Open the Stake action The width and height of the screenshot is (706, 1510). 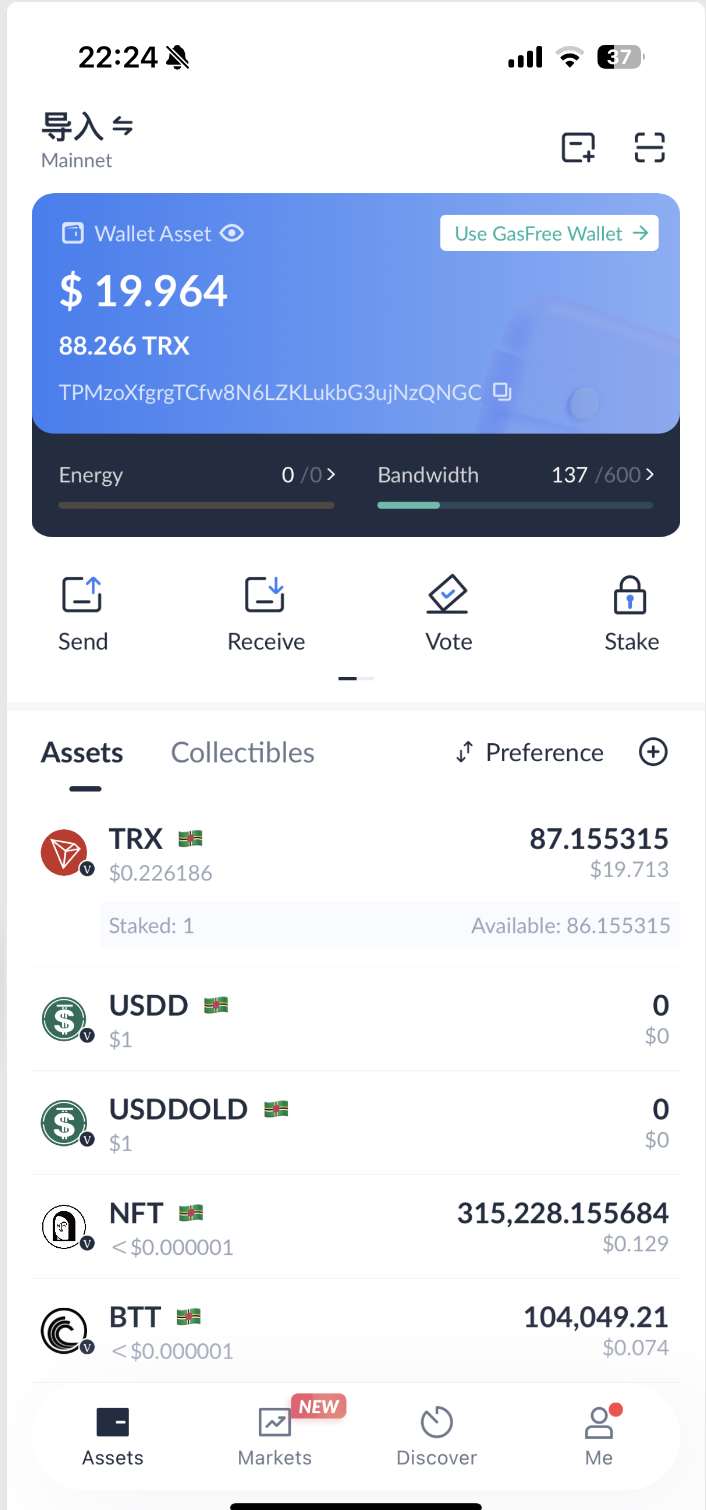631,614
